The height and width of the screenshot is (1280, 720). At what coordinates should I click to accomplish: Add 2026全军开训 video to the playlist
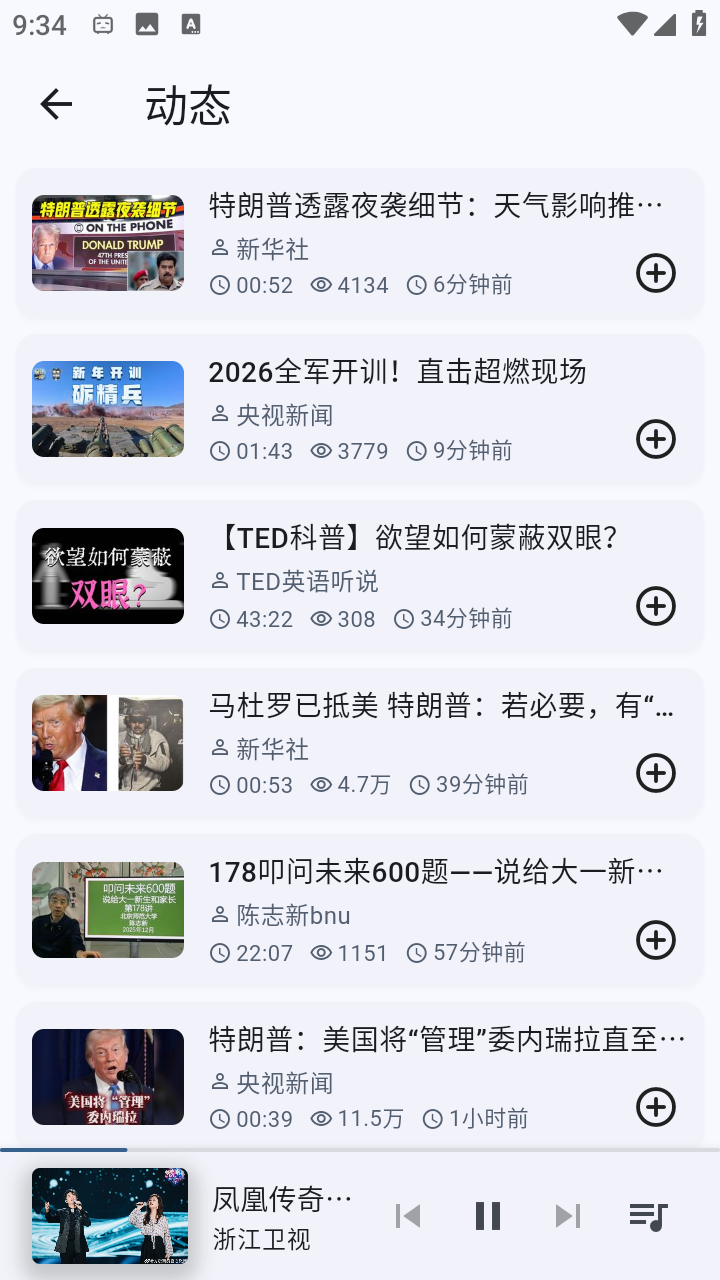click(x=656, y=439)
